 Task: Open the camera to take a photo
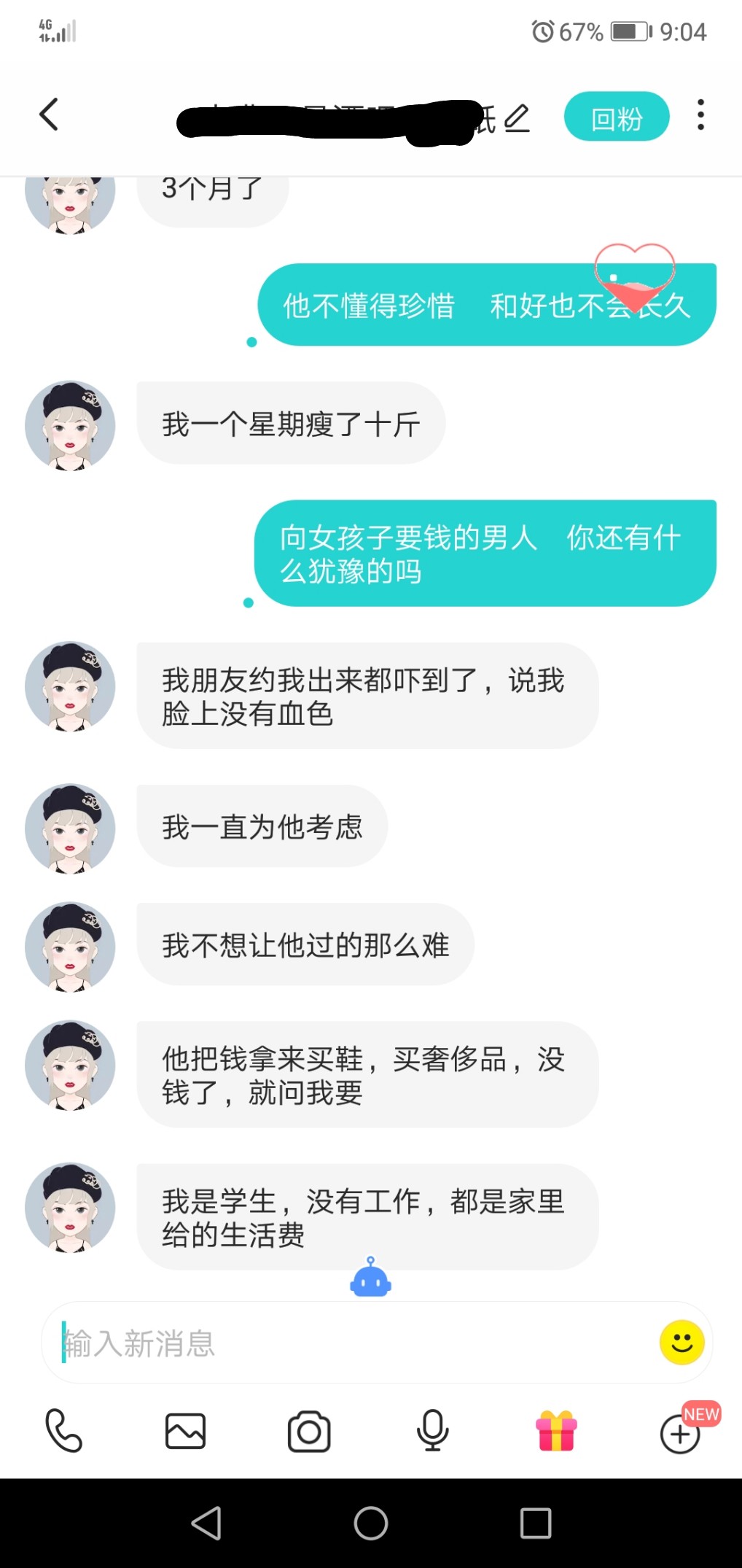pos(309,1431)
